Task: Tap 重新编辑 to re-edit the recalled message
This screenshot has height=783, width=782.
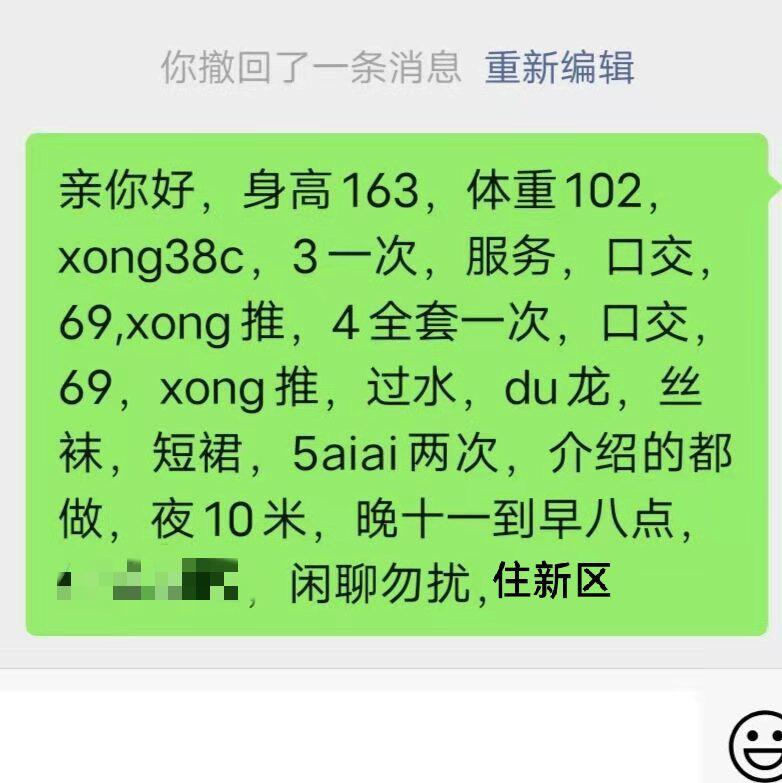Action: pos(559,67)
